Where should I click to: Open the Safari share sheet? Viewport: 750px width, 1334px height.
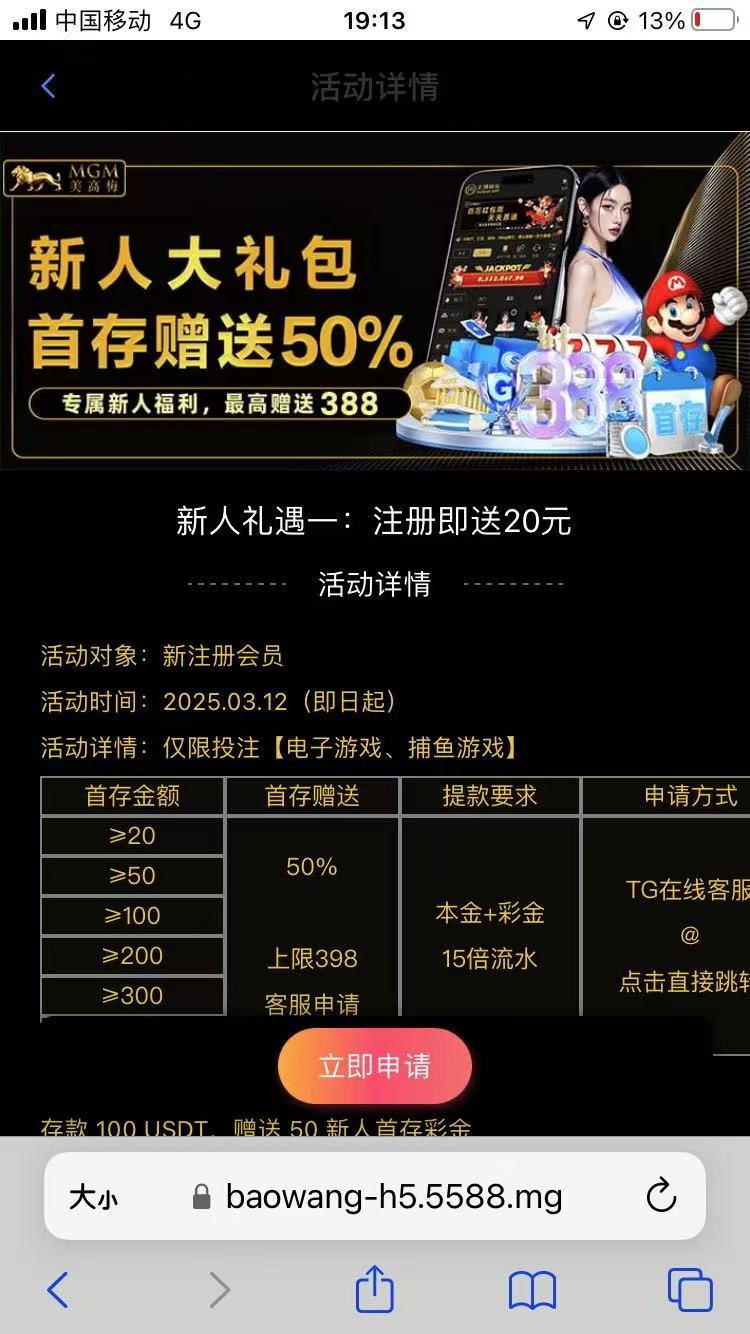click(374, 1289)
